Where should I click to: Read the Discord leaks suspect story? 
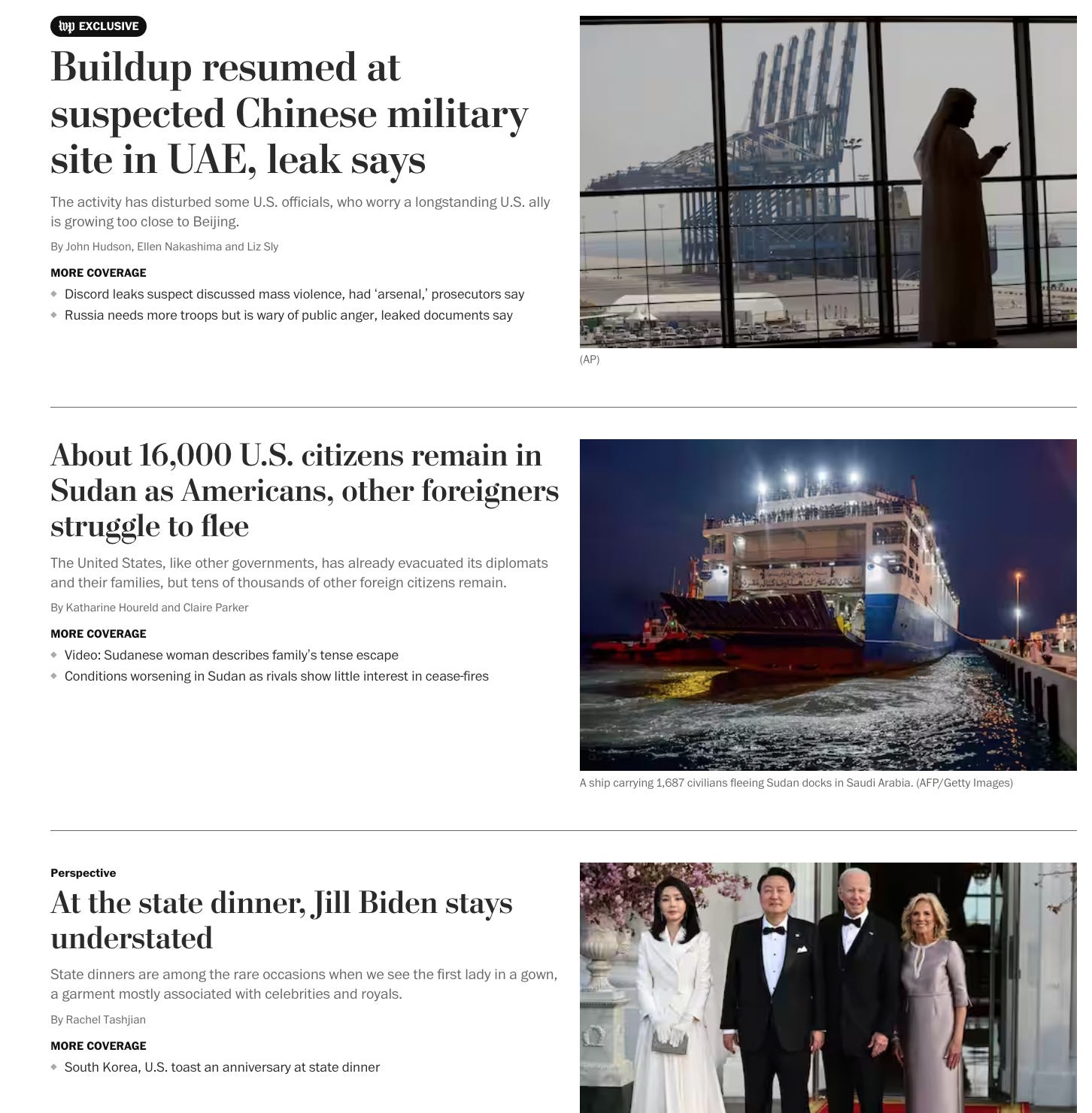pyautogui.click(x=294, y=294)
